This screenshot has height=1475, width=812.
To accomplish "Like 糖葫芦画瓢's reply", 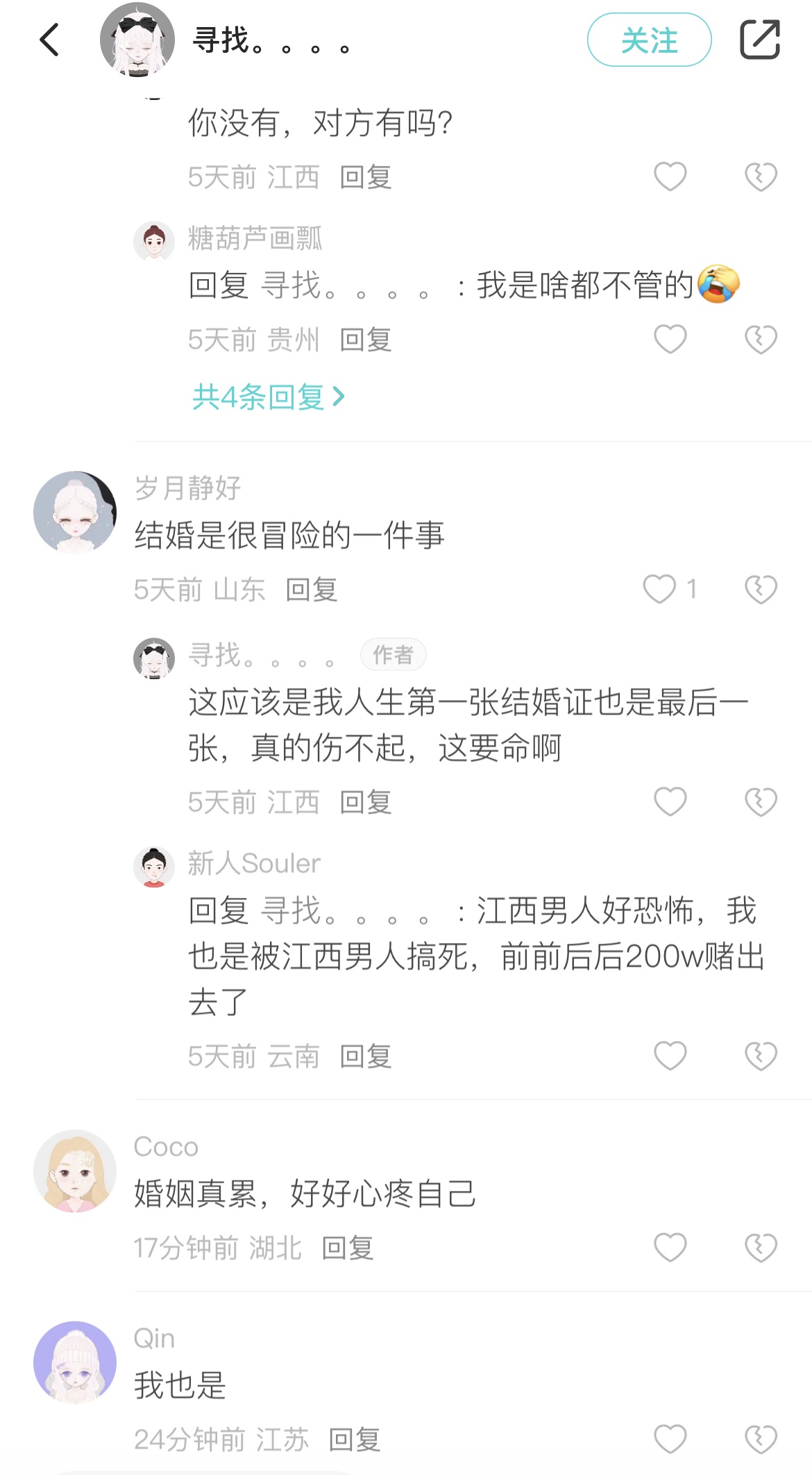I will (670, 340).
